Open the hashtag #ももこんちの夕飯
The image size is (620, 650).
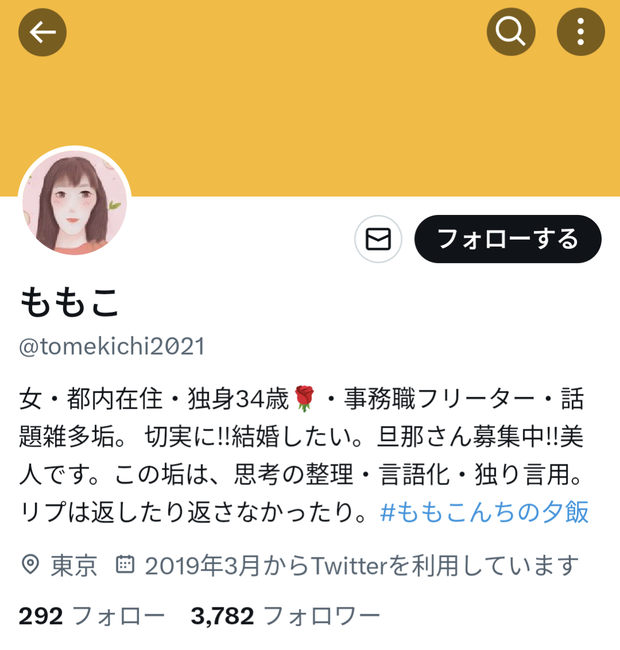coord(484,512)
